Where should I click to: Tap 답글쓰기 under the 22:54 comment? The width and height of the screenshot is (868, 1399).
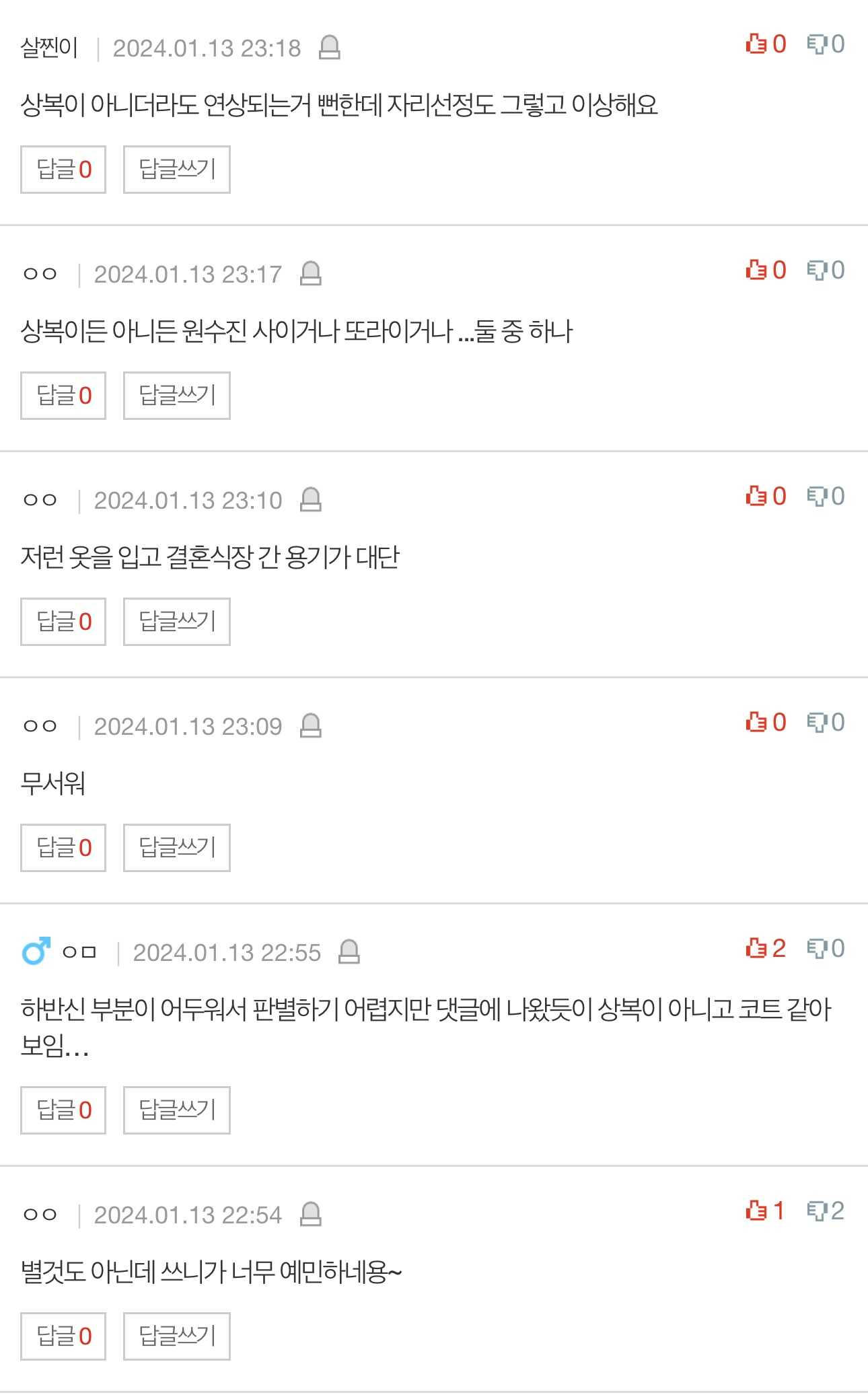176,1336
